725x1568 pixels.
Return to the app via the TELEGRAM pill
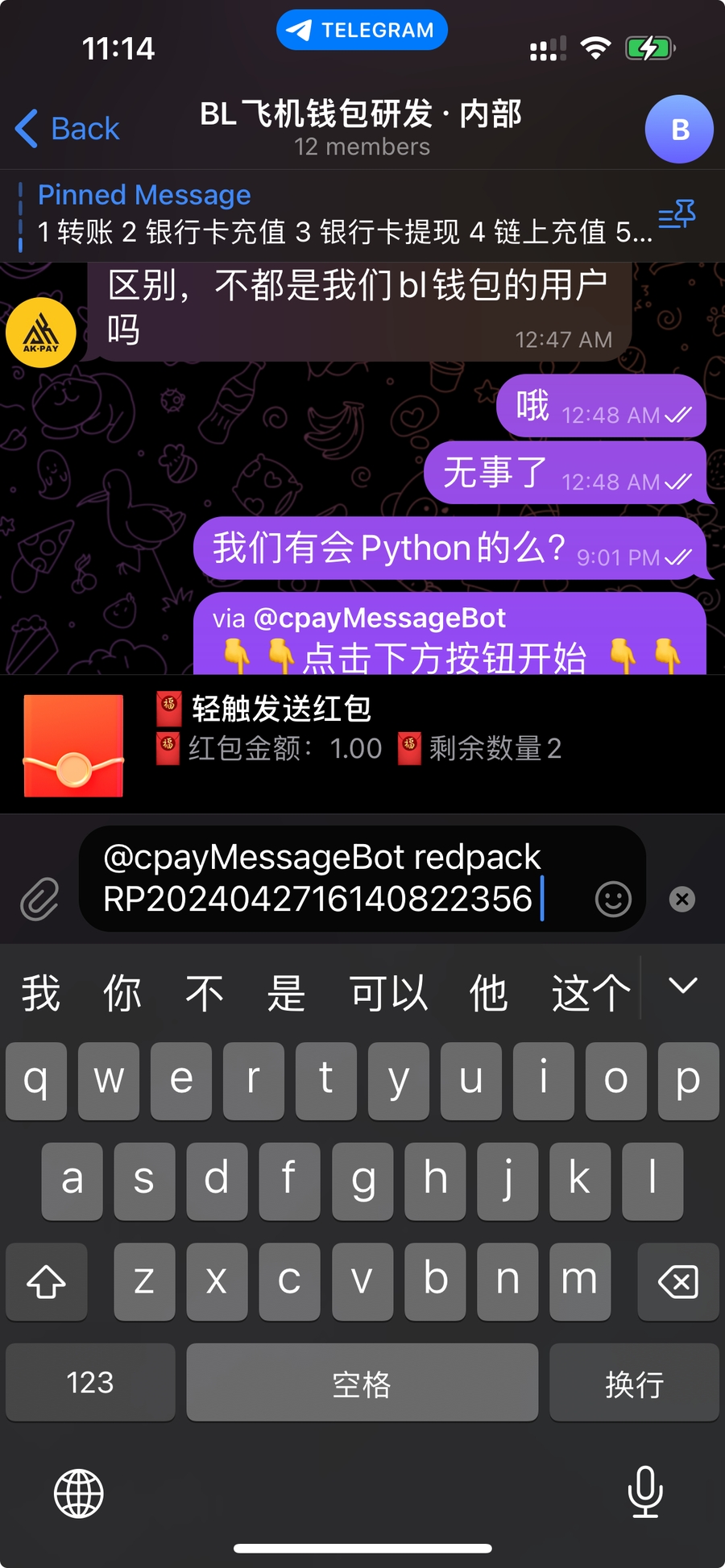[x=362, y=31]
